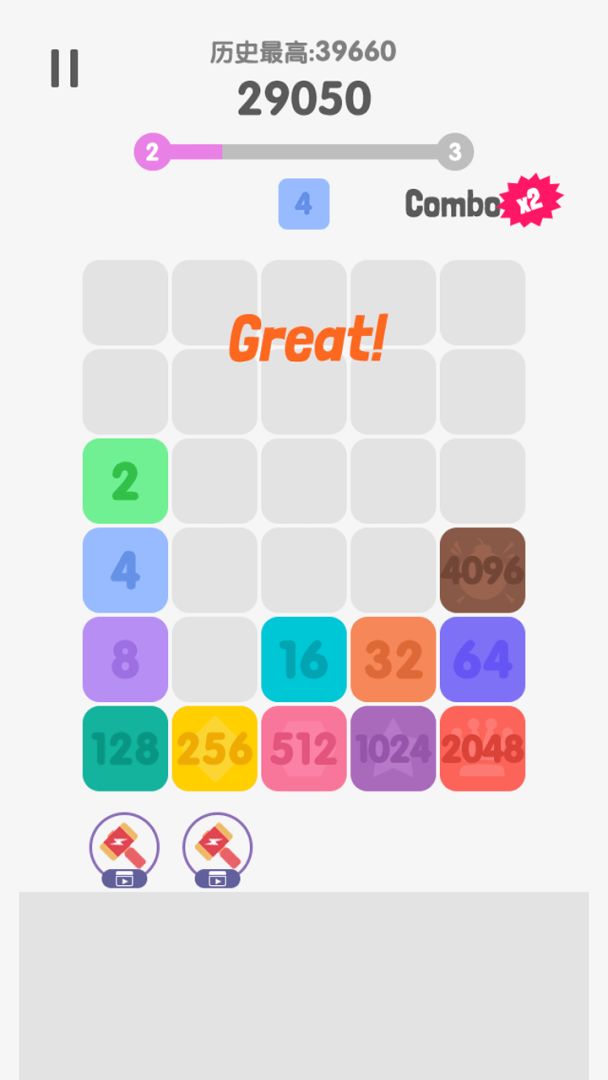Select the brown 4096 tile
The width and height of the screenshot is (608, 1080).
(x=482, y=570)
